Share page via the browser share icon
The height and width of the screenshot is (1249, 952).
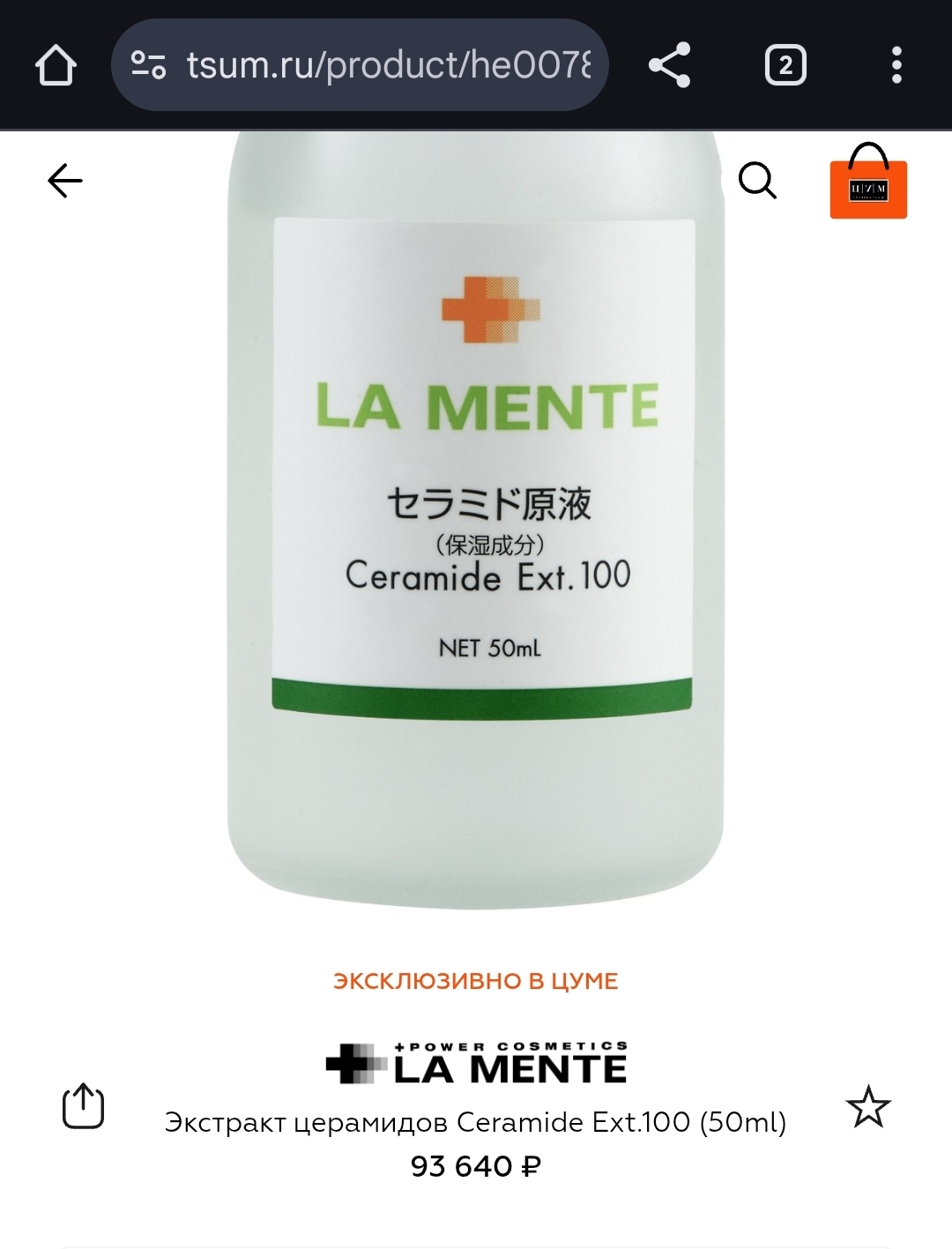coord(669,65)
